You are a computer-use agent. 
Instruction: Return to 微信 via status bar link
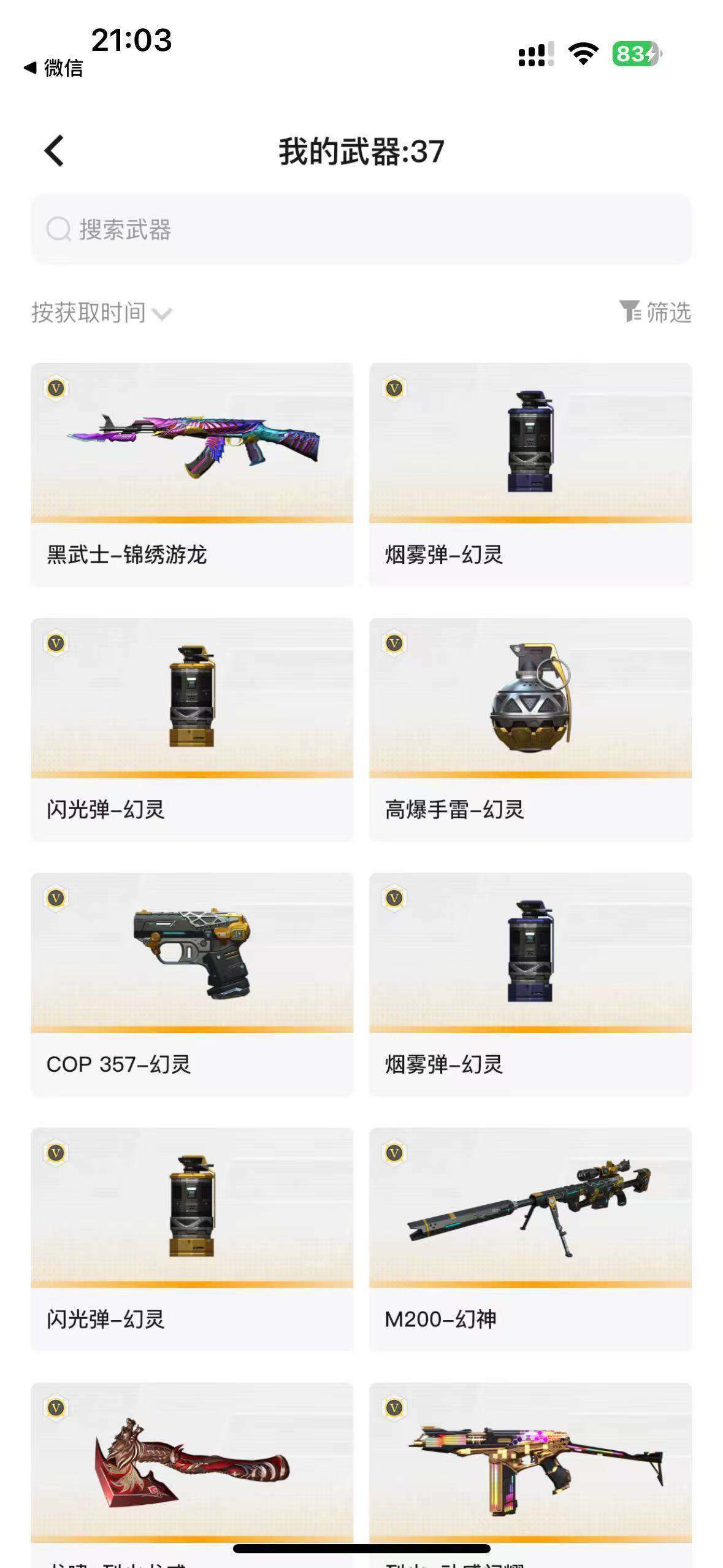(54, 67)
